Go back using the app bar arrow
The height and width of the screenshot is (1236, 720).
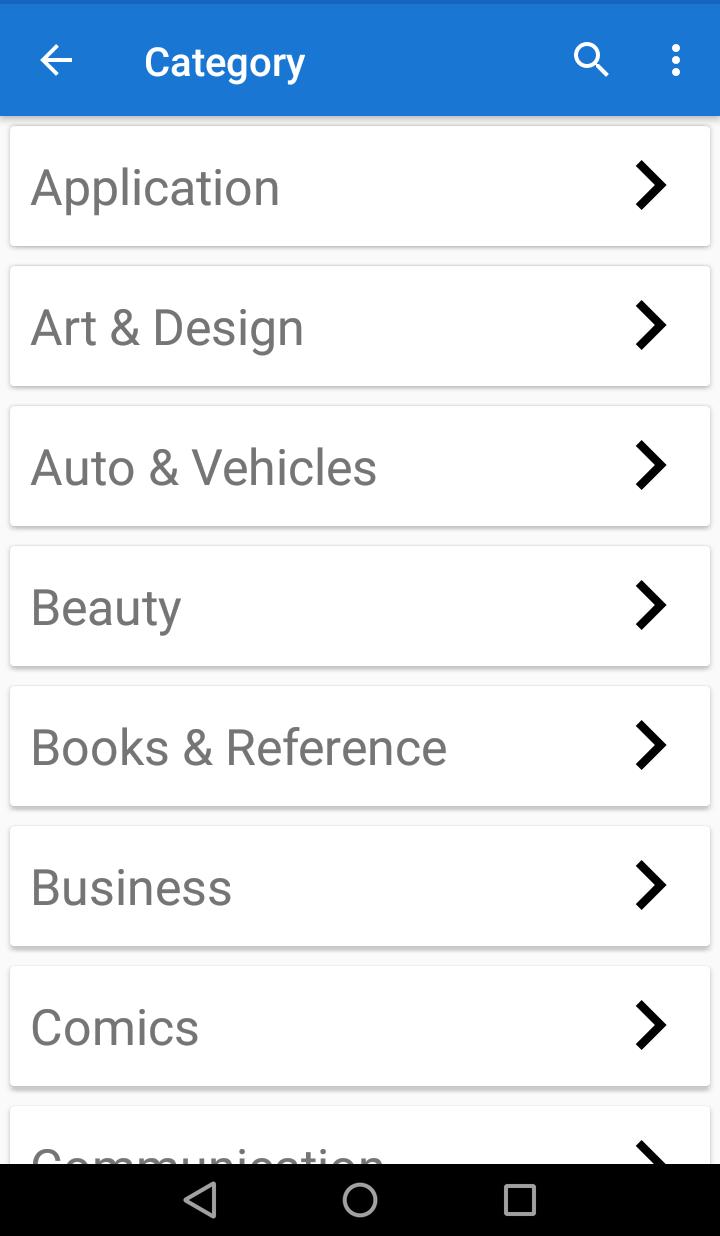56,61
